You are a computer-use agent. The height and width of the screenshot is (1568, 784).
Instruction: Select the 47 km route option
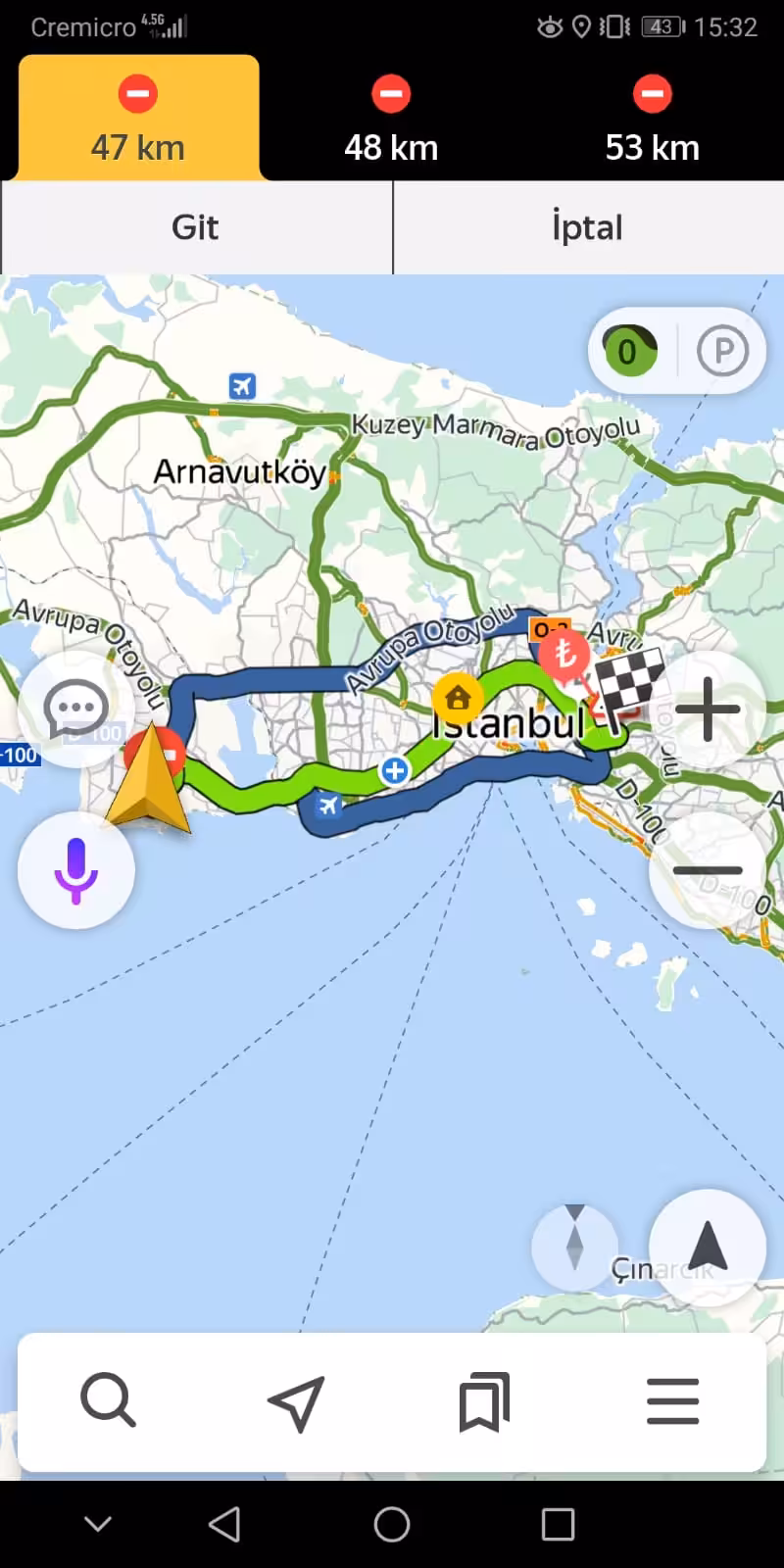pyautogui.click(x=138, y=120)
